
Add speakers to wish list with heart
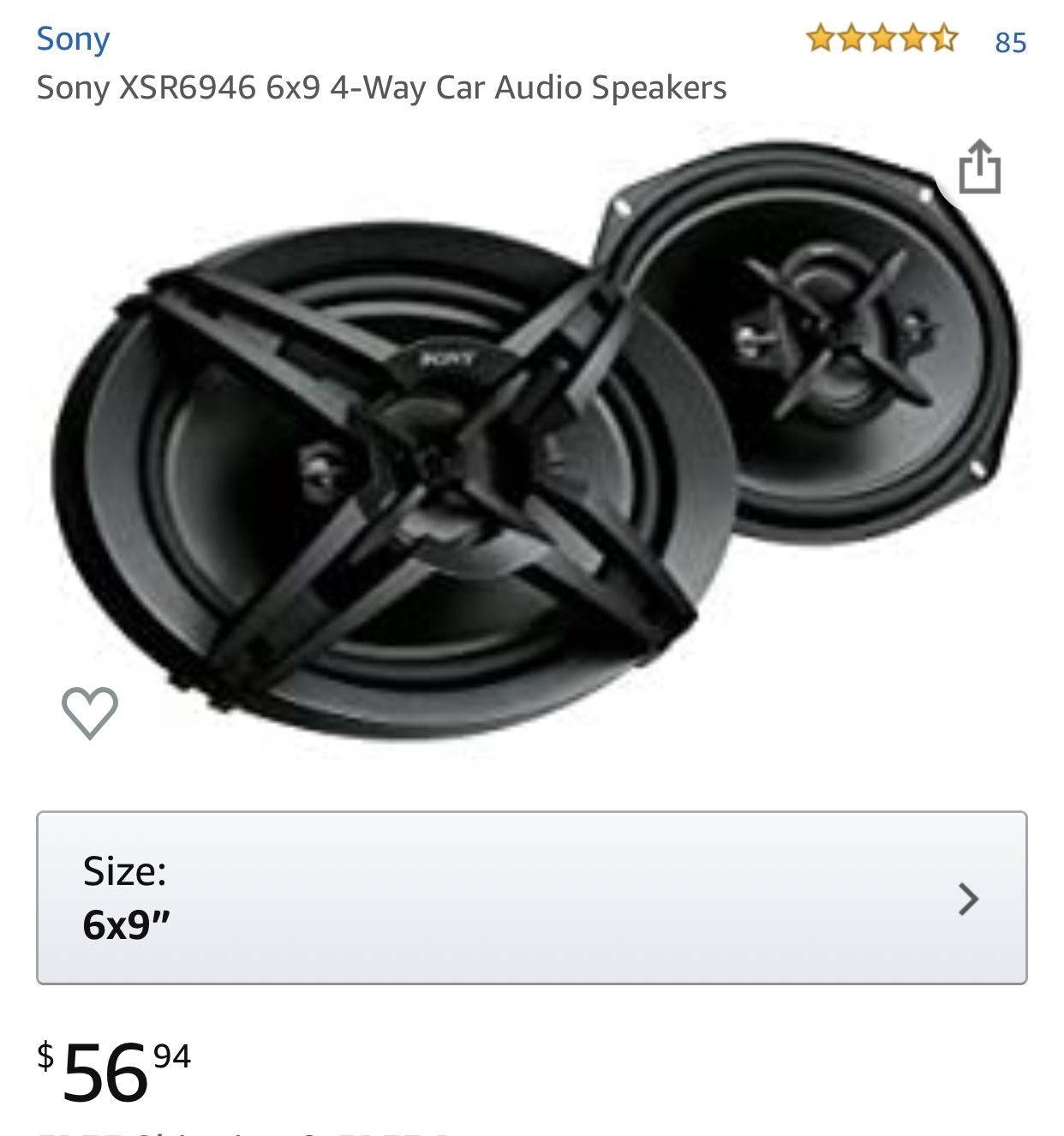90,712
